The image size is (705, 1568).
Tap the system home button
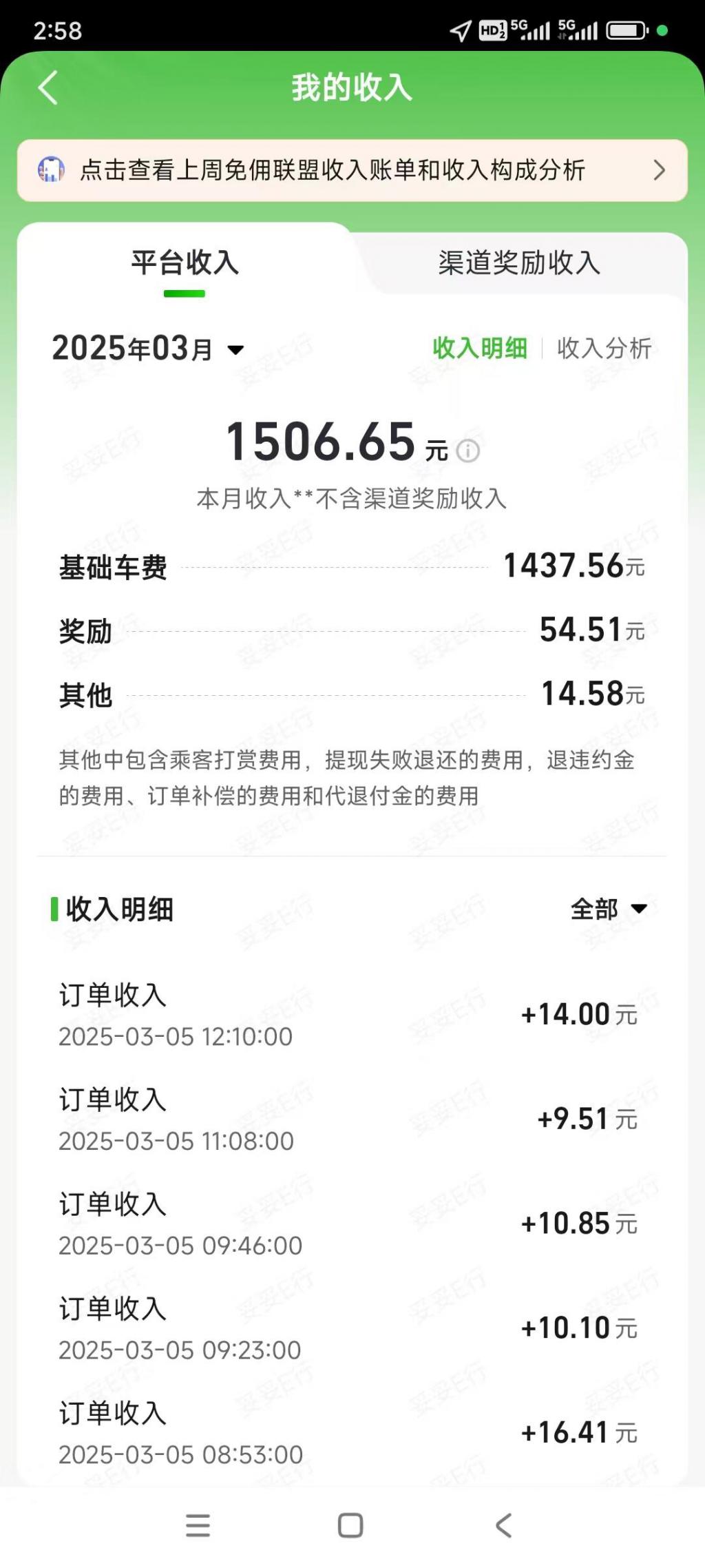pyautogui.click(x=350, y=1525)
